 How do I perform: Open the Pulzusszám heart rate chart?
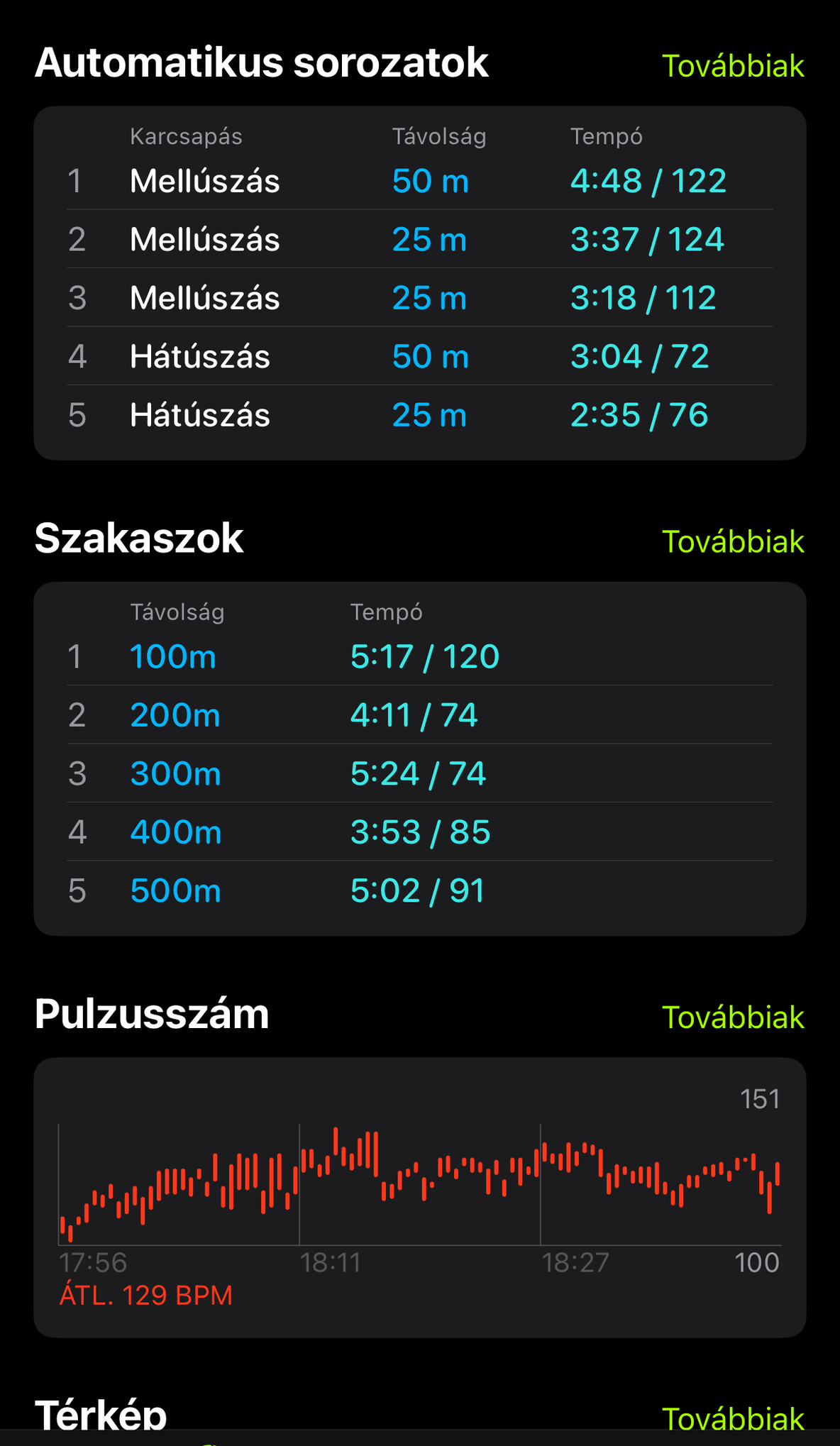click(420, 1198)
